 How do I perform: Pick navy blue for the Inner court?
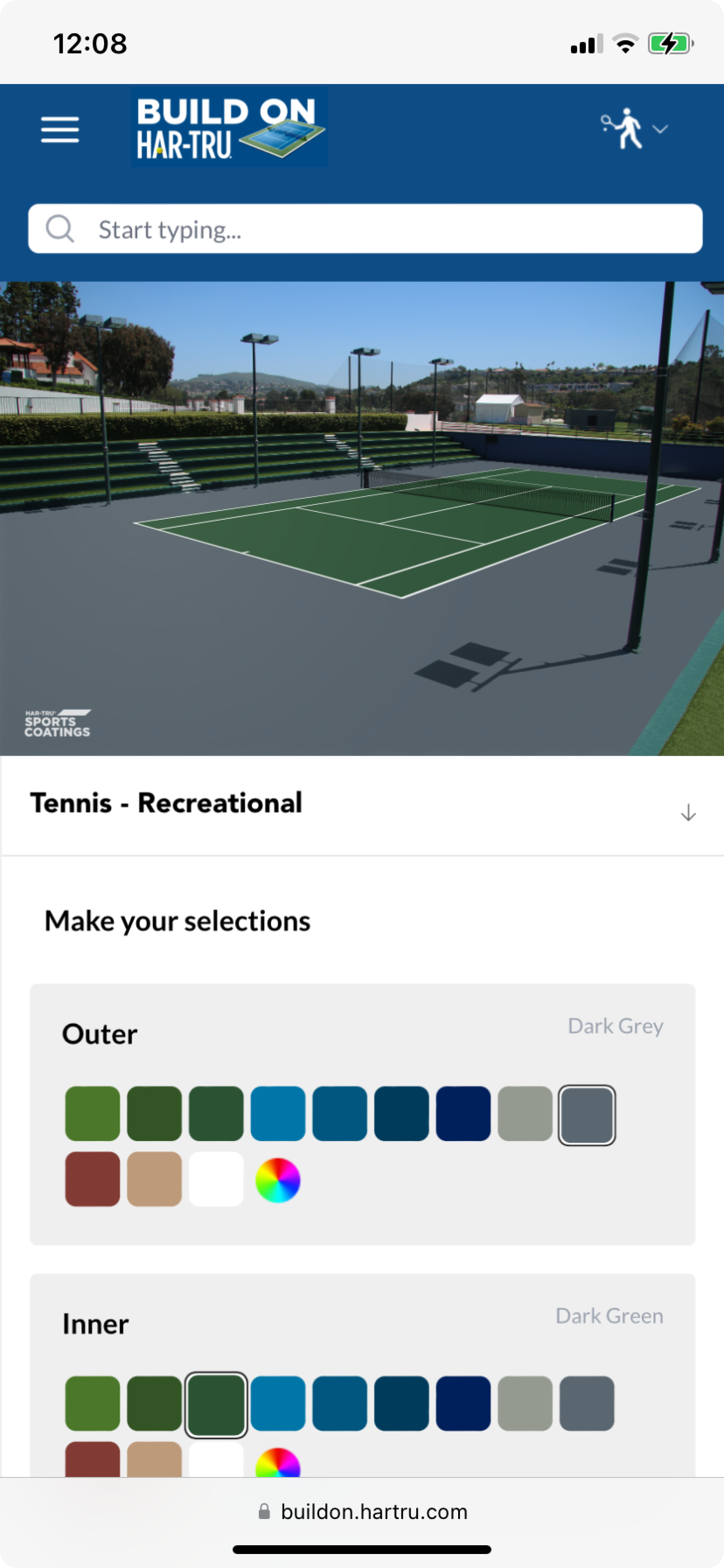tap(463, 1403)
